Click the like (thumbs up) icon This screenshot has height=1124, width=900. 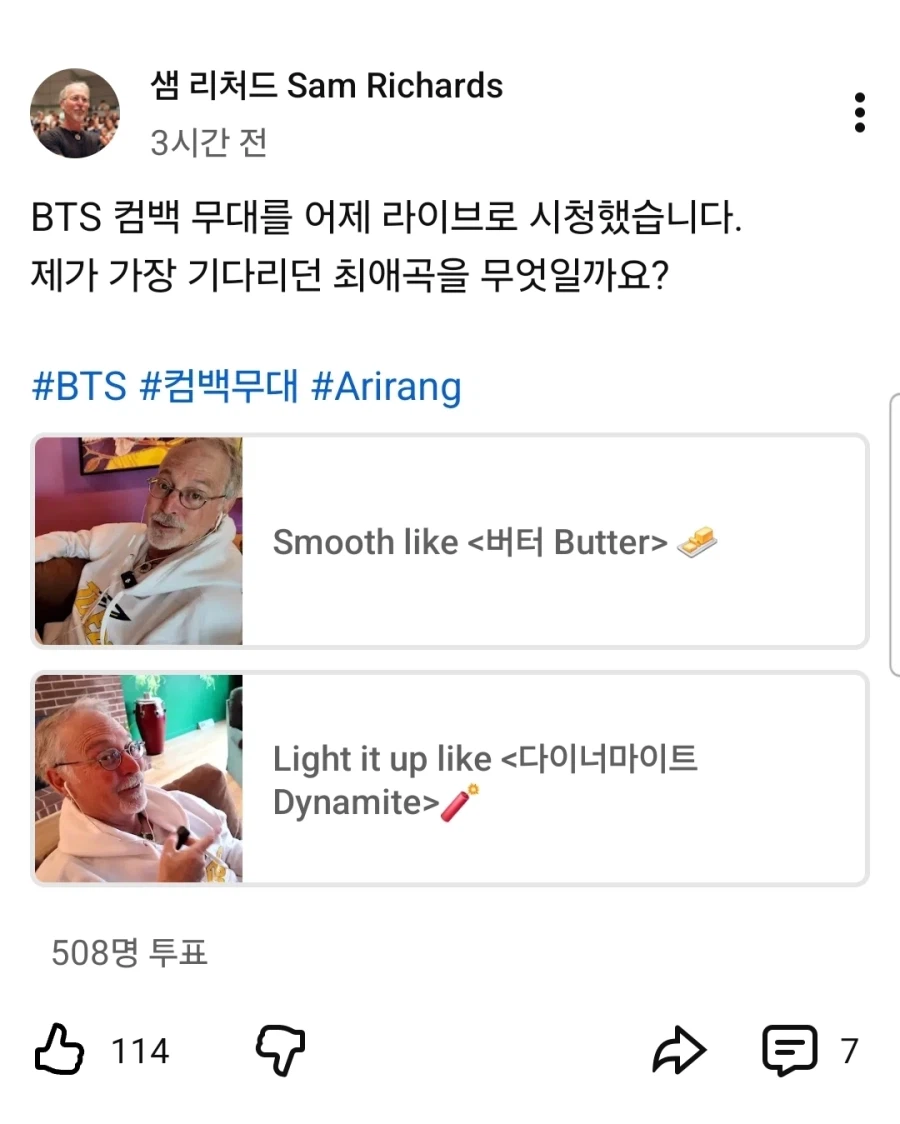tap(62, 1048)
